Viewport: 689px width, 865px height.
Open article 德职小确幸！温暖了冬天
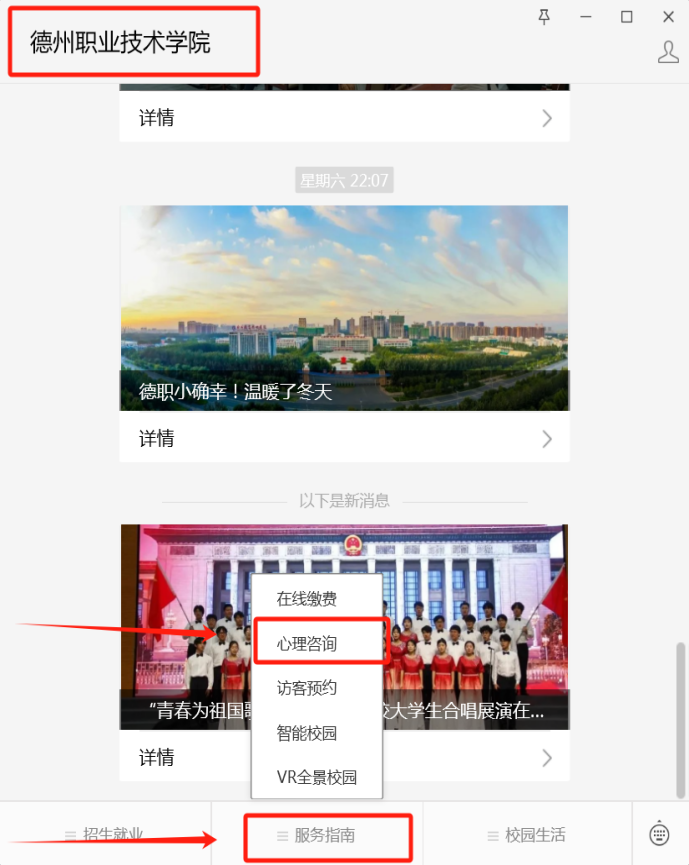tap(344, 308)
